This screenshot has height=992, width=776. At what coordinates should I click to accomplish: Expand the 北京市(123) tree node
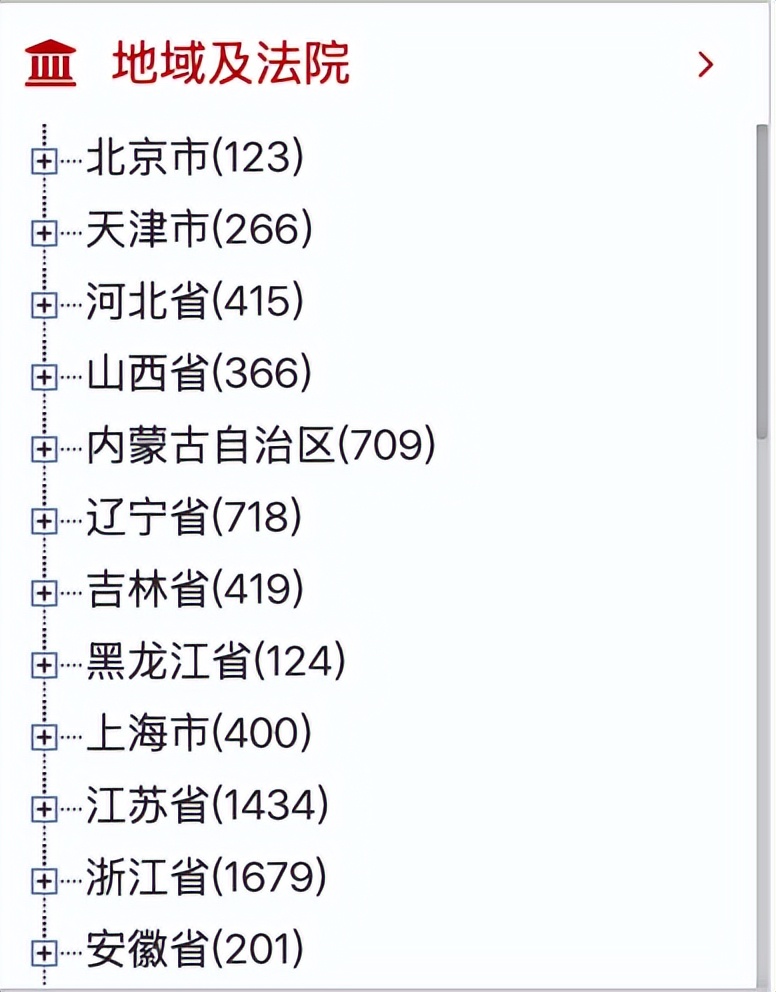coord(43,161)
